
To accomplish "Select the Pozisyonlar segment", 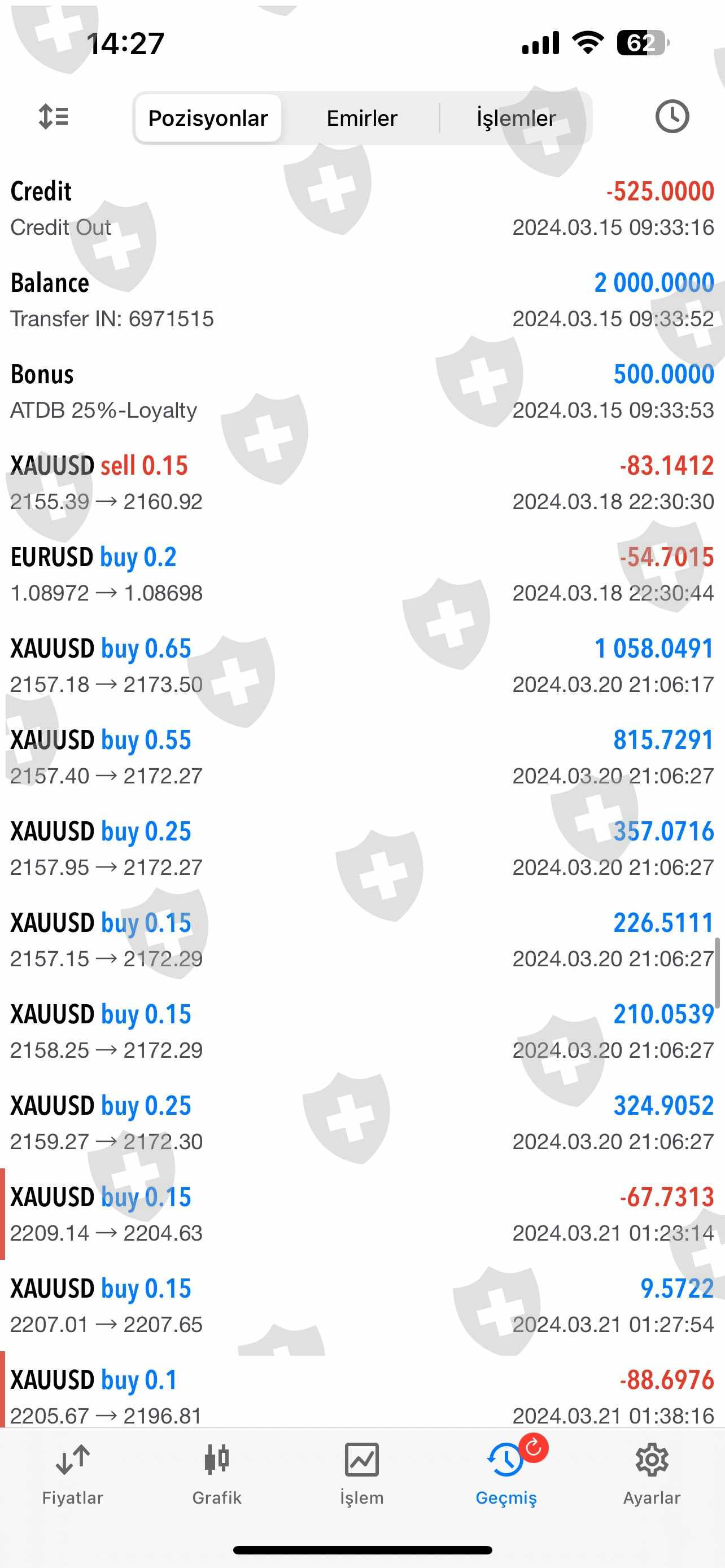I will pos(208,118).
